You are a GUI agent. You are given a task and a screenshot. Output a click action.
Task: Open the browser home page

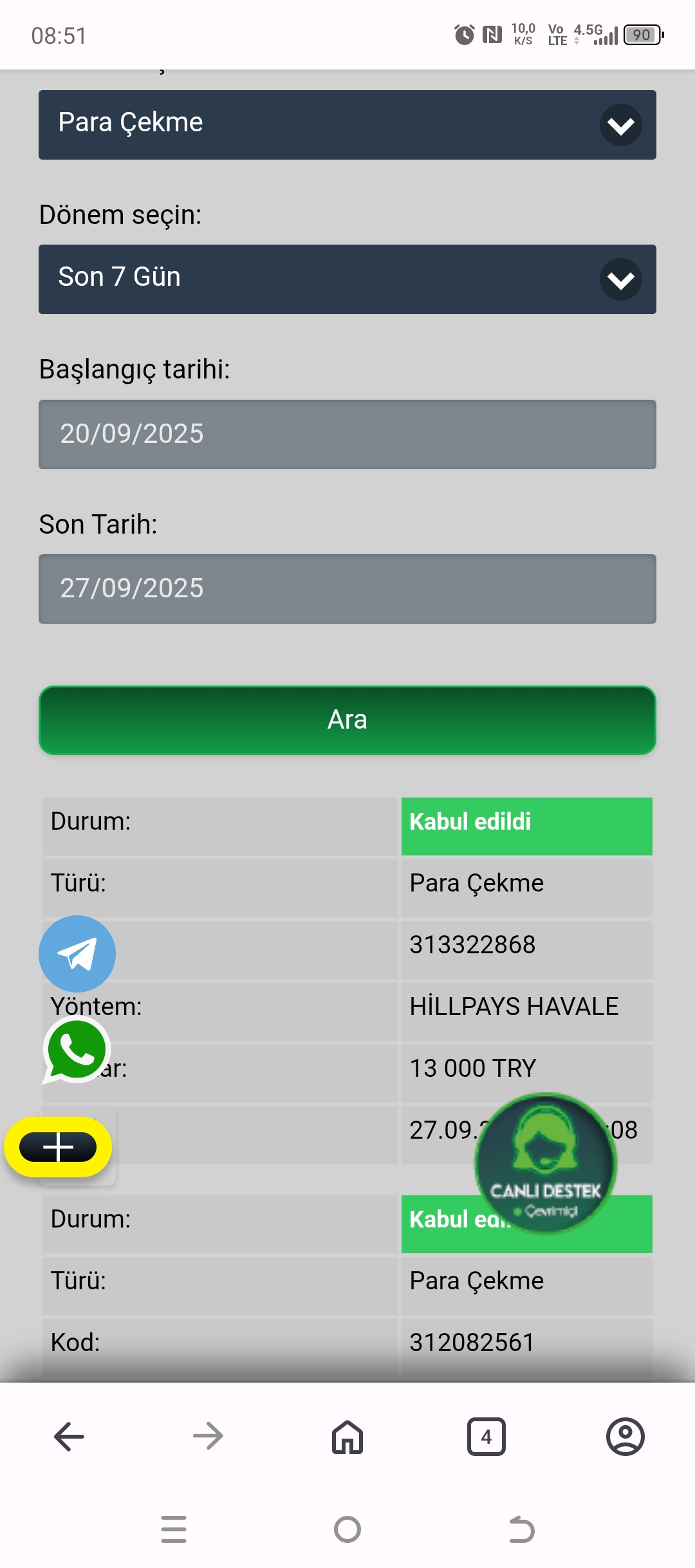[x=347, y=1436]
